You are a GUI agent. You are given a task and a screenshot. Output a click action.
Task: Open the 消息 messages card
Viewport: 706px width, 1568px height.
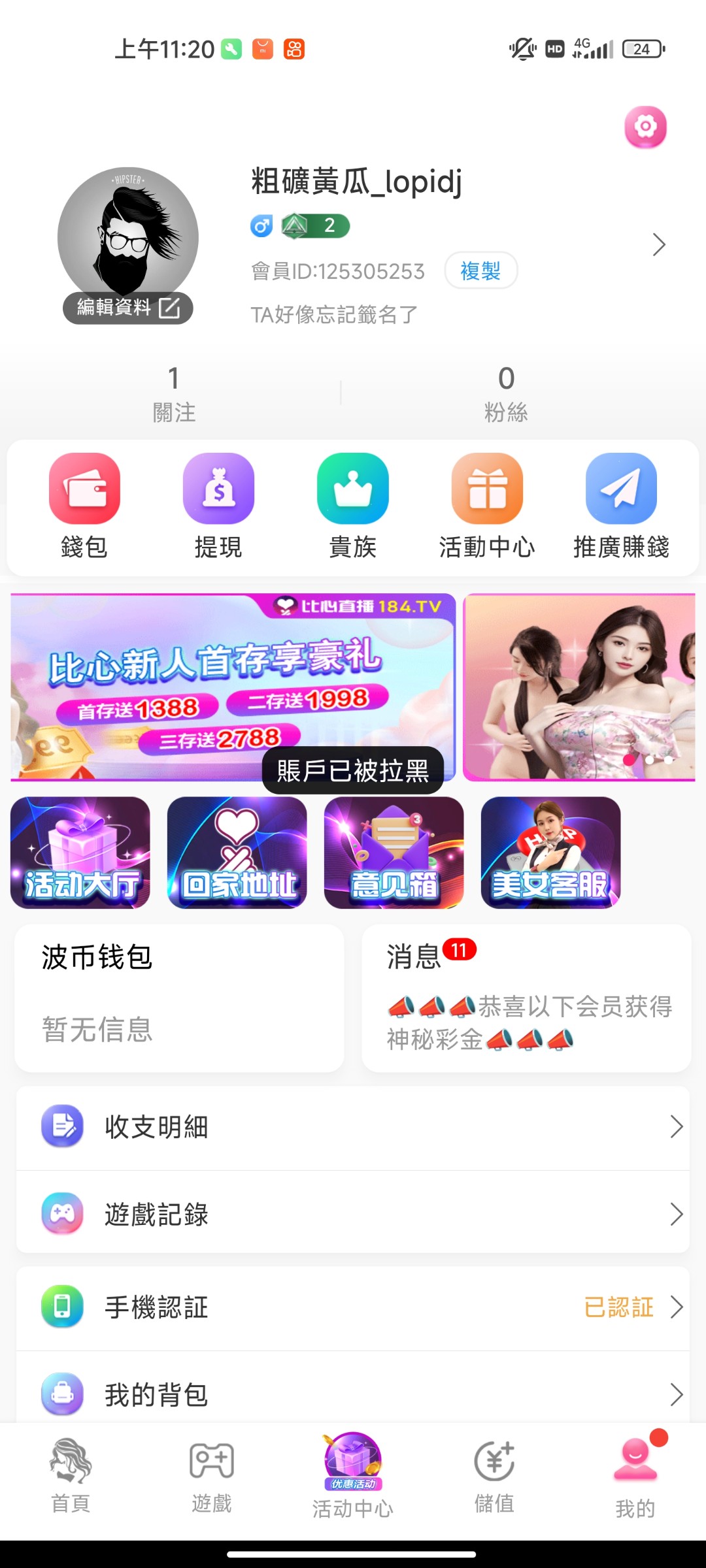pos(526,998)
